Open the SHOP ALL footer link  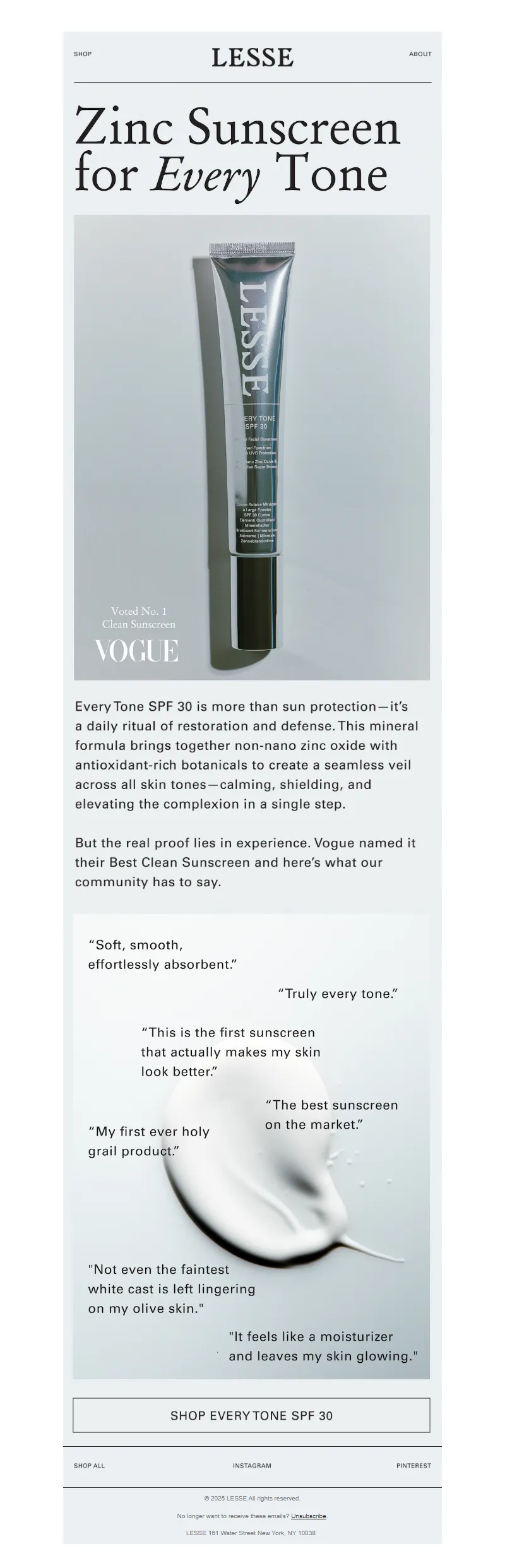point(89,1465)
